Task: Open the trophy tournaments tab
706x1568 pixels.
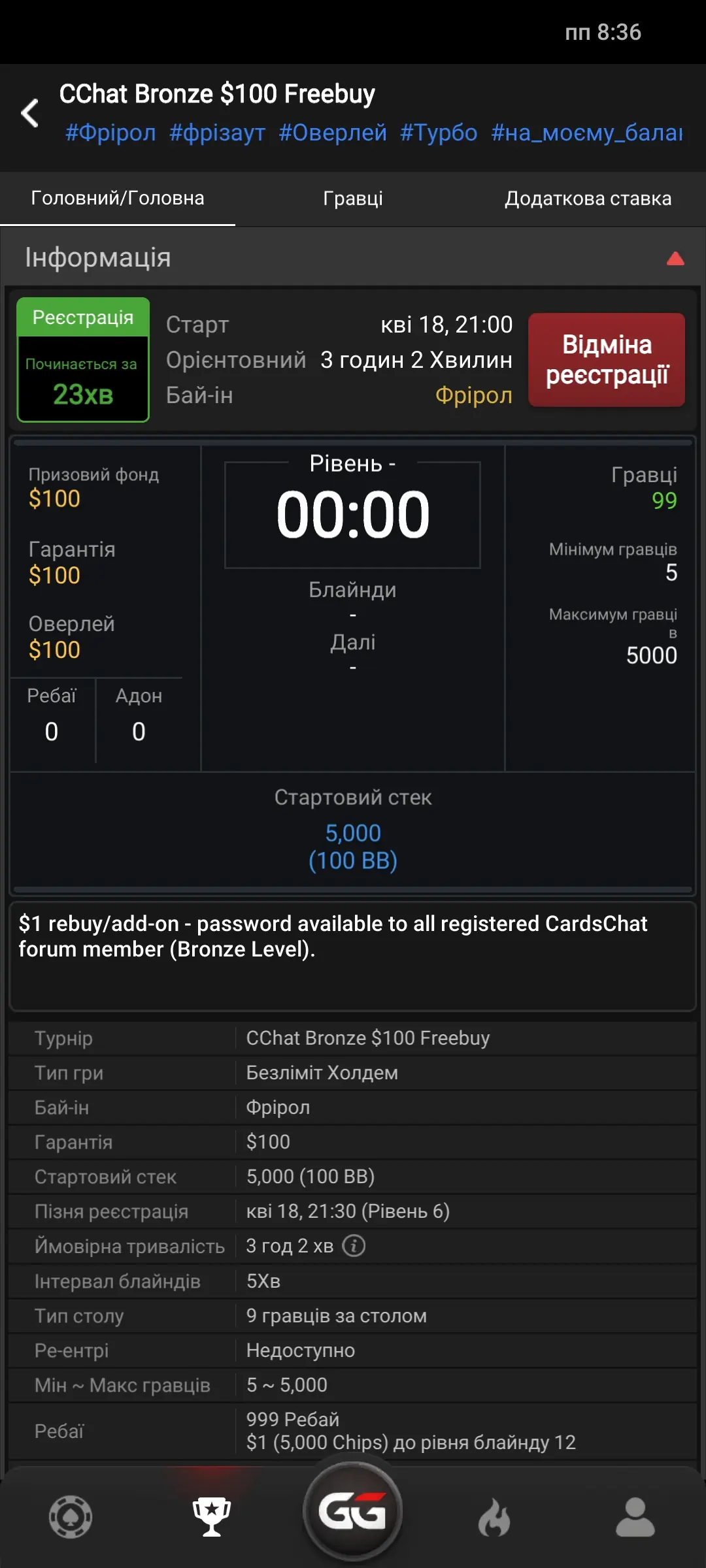Action: tap(211, 1516)
